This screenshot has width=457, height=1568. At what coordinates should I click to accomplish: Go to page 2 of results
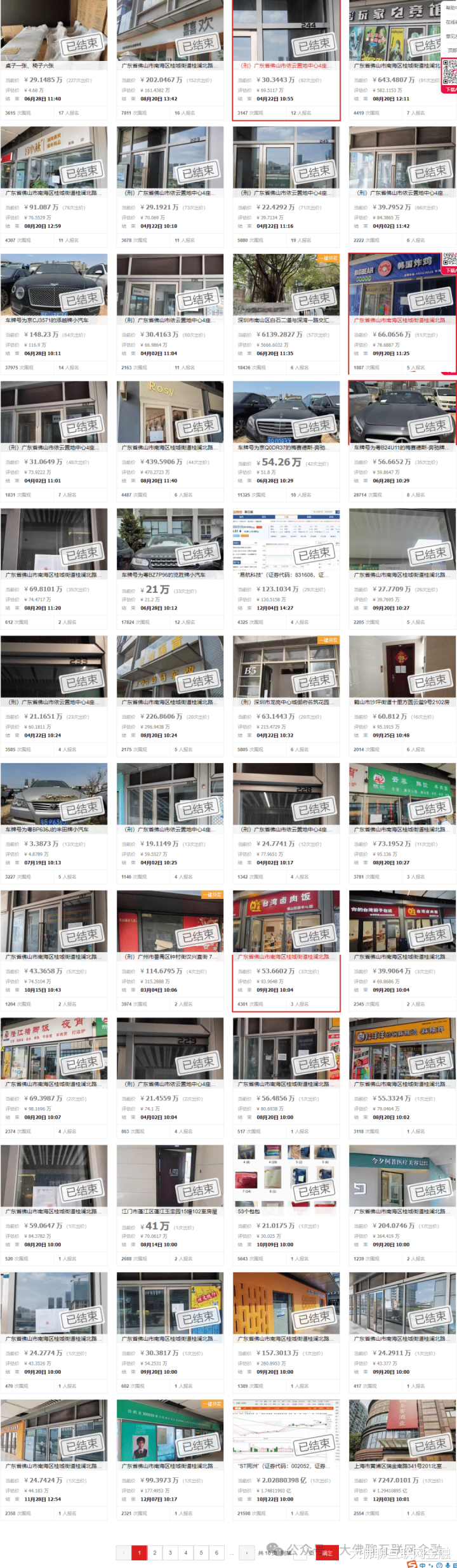154,1553
